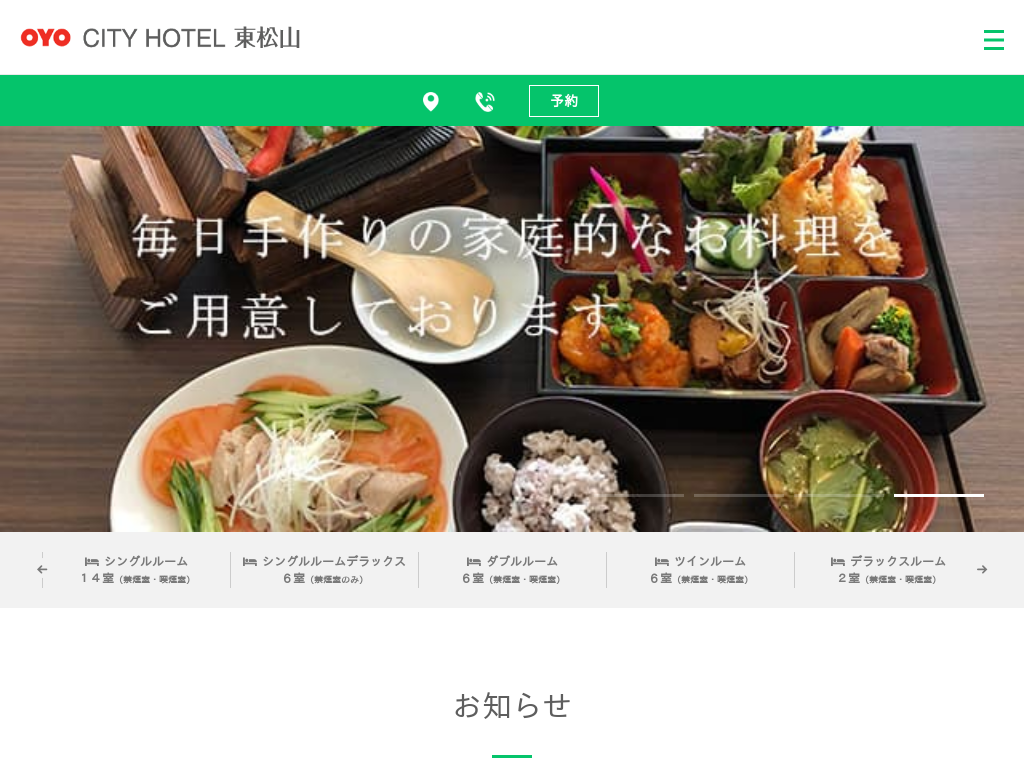Open the OYO City Hotel logo link
The height and width of the screenshot is (768, 1024).
pyautogui.click(x=161, y=38)
